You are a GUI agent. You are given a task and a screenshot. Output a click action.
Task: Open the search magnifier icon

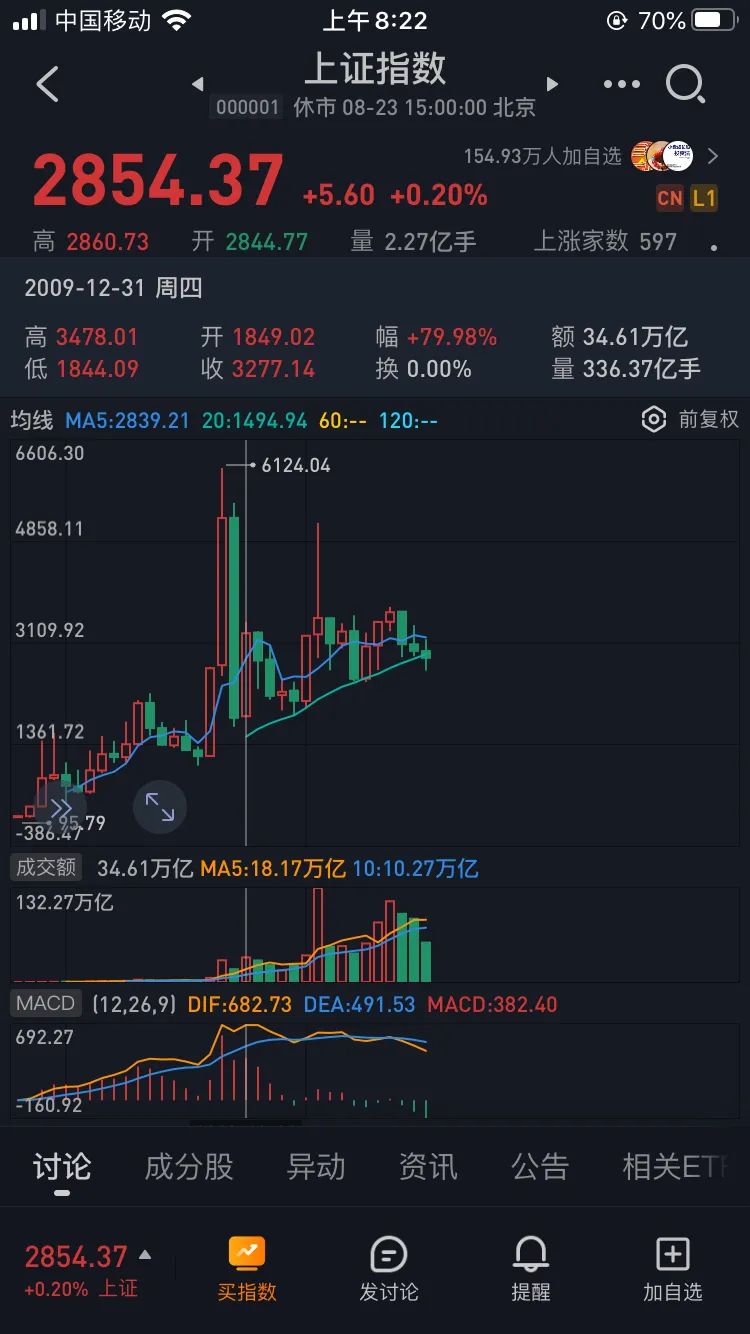686,85
